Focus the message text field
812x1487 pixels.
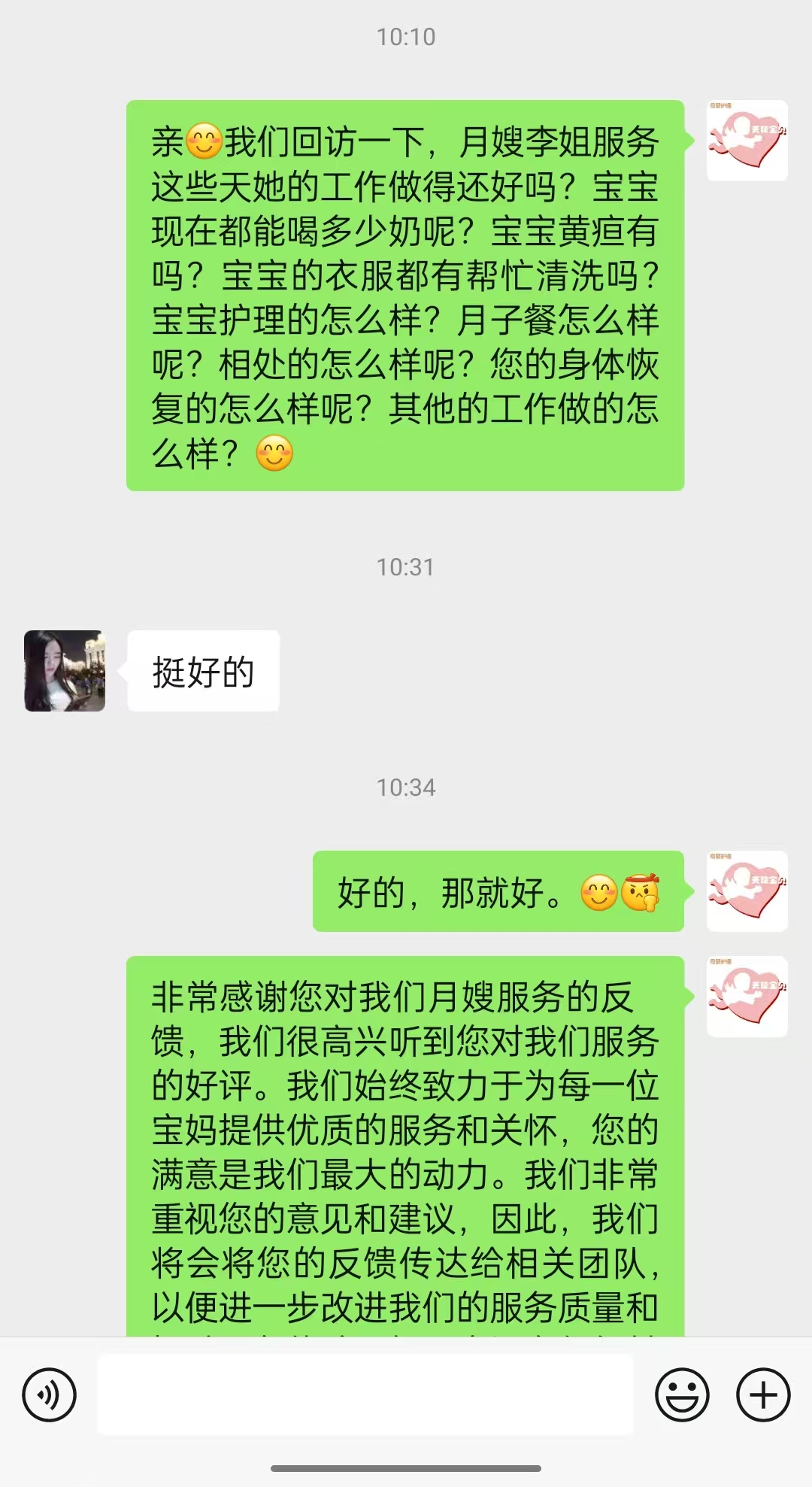tap(365, 1394)
